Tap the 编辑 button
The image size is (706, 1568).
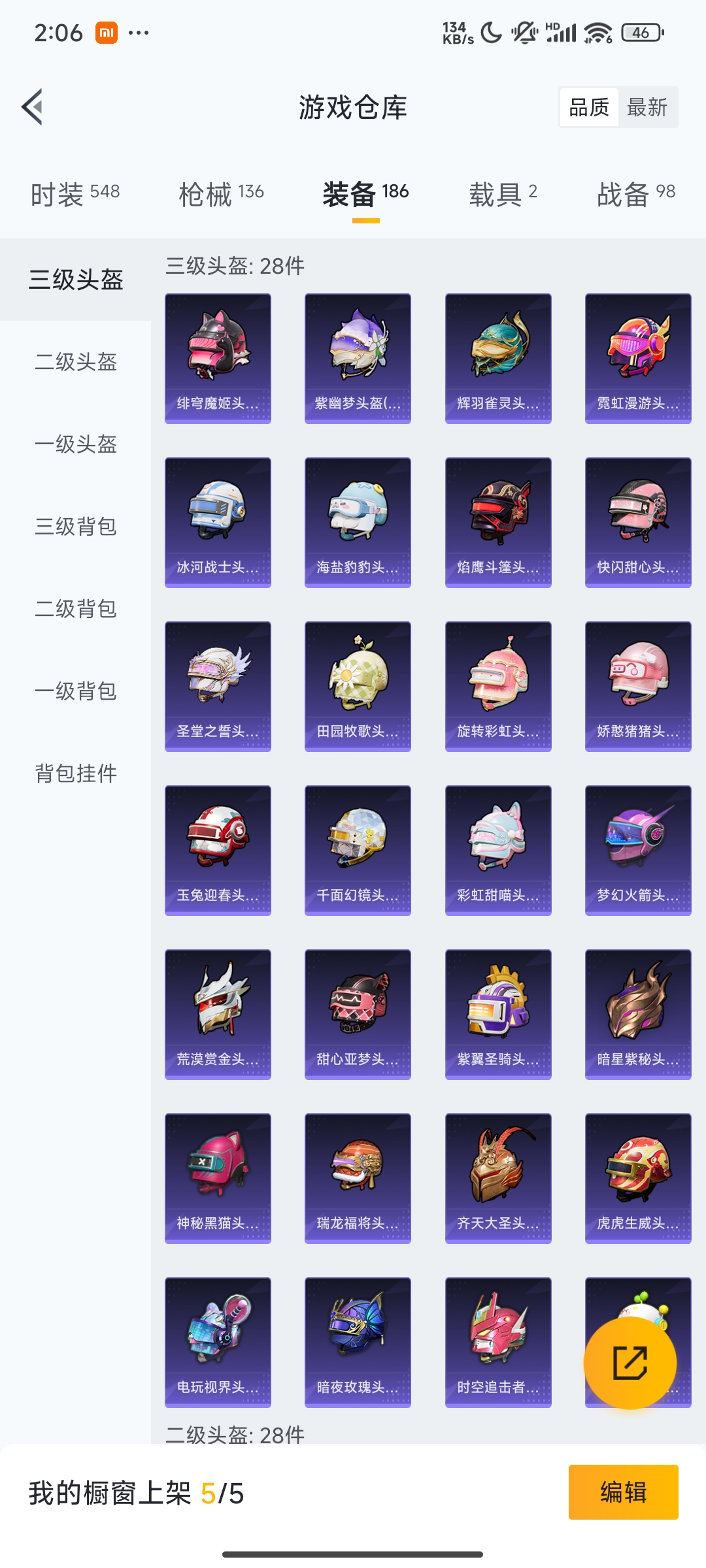click(623, 1492)
